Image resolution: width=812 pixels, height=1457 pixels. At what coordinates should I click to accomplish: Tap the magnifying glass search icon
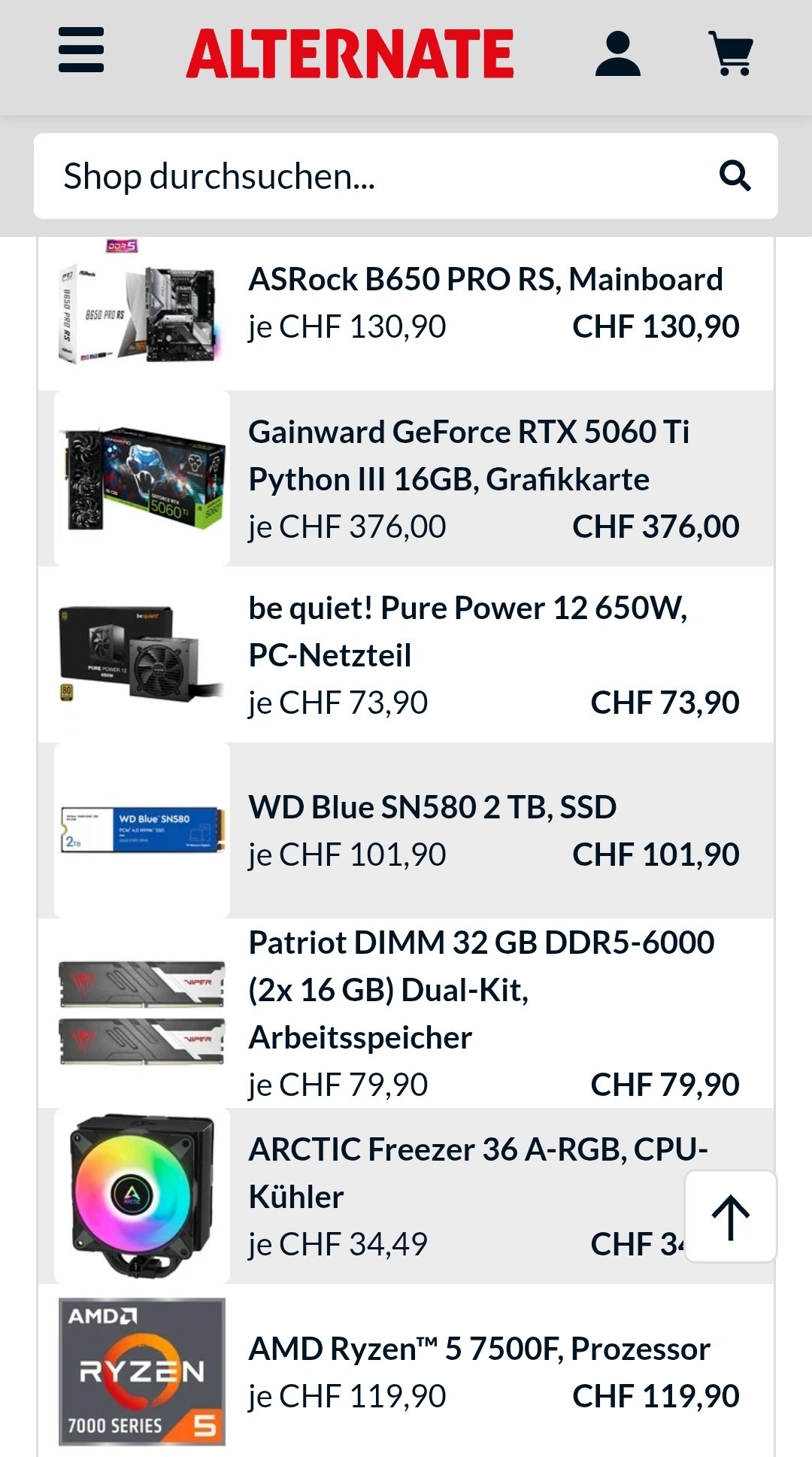tap(735, 177)
